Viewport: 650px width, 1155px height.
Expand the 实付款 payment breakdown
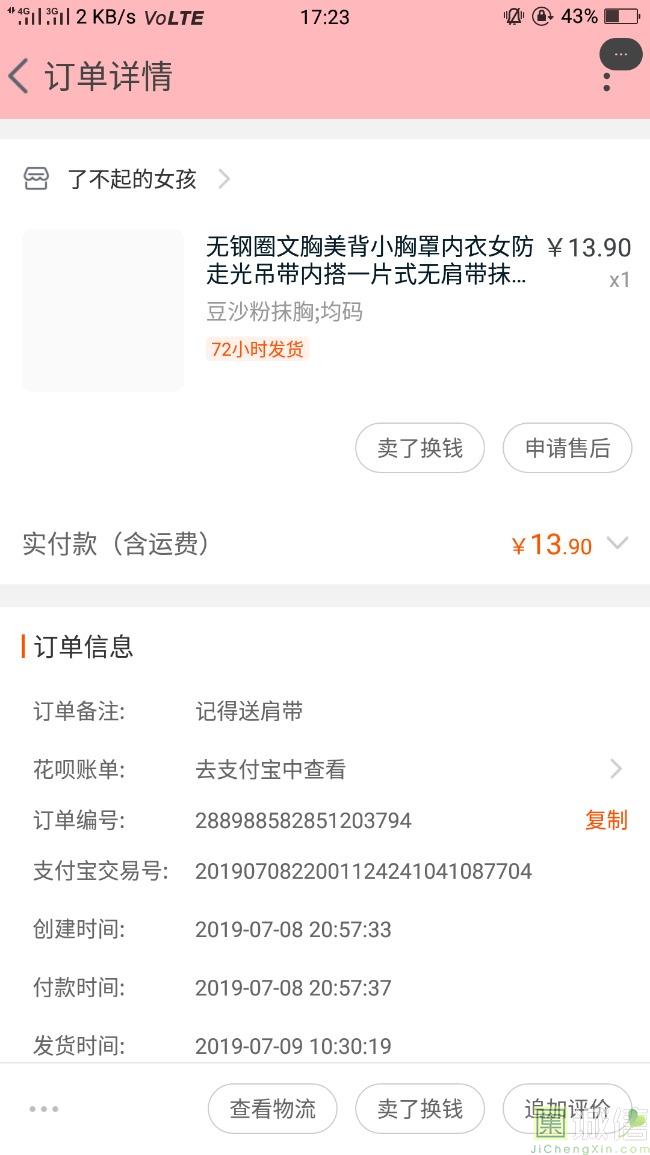pyautogui.click(x=617, y=544)
